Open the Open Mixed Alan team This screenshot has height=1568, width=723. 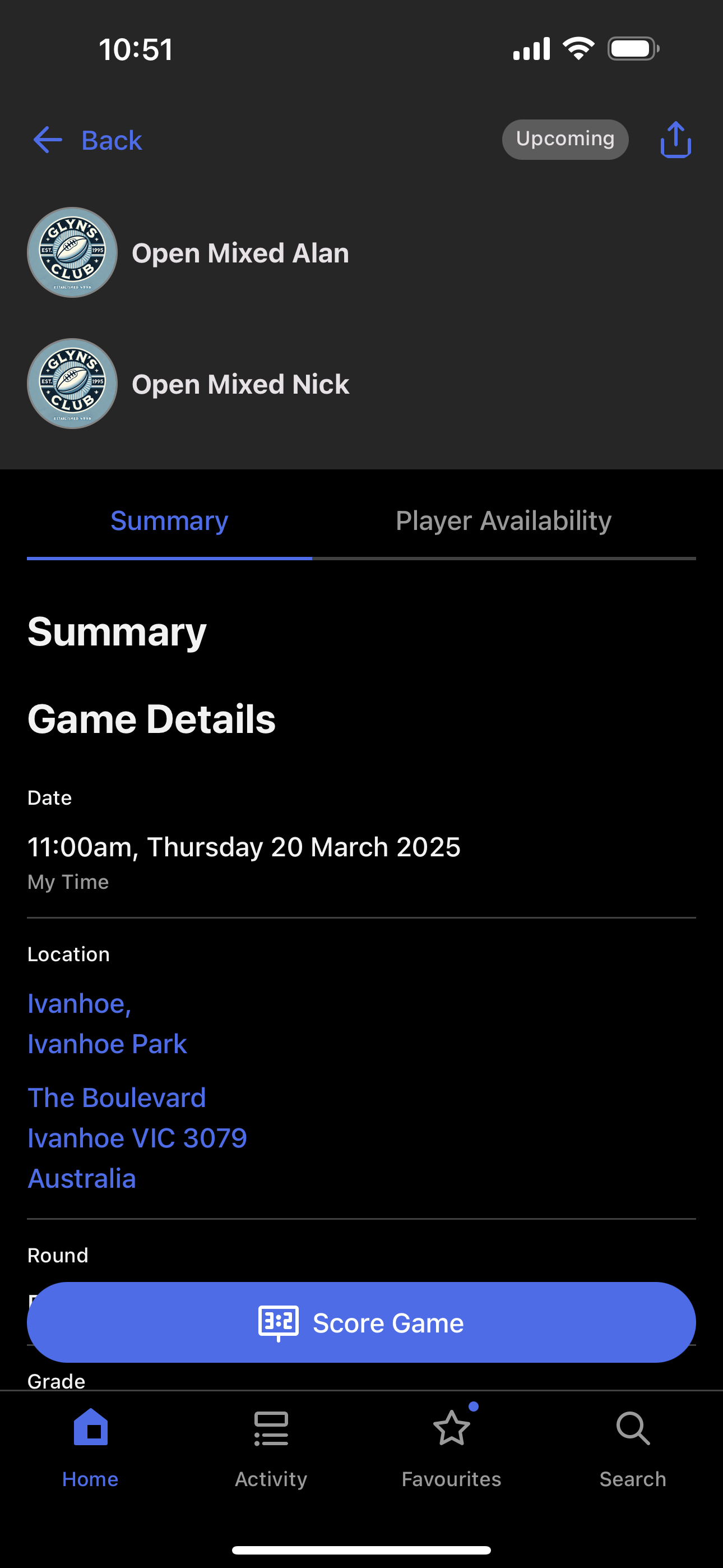[240, 253]
